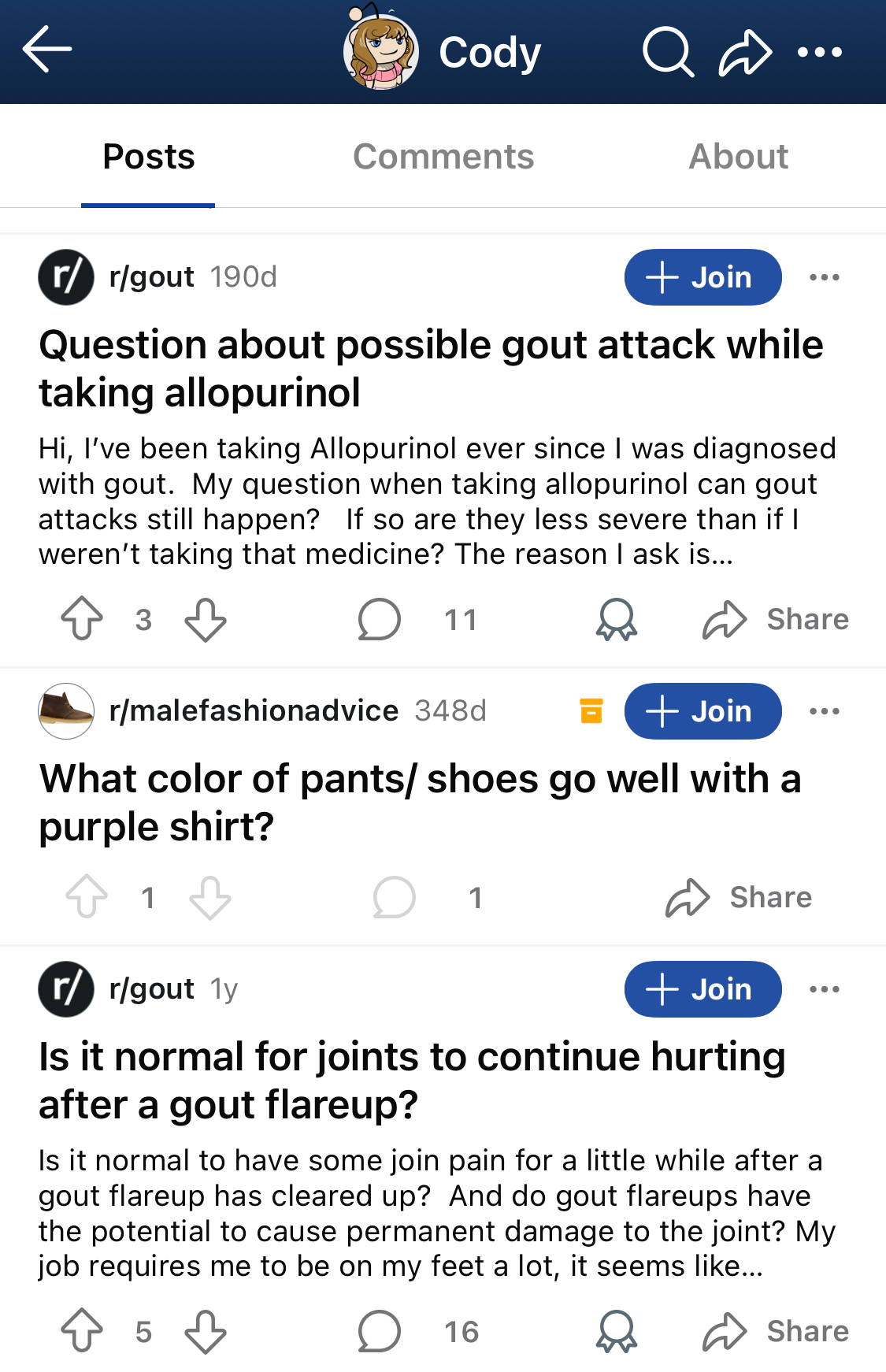View comments on the gout flareup post

click(x=380, y=1331)
